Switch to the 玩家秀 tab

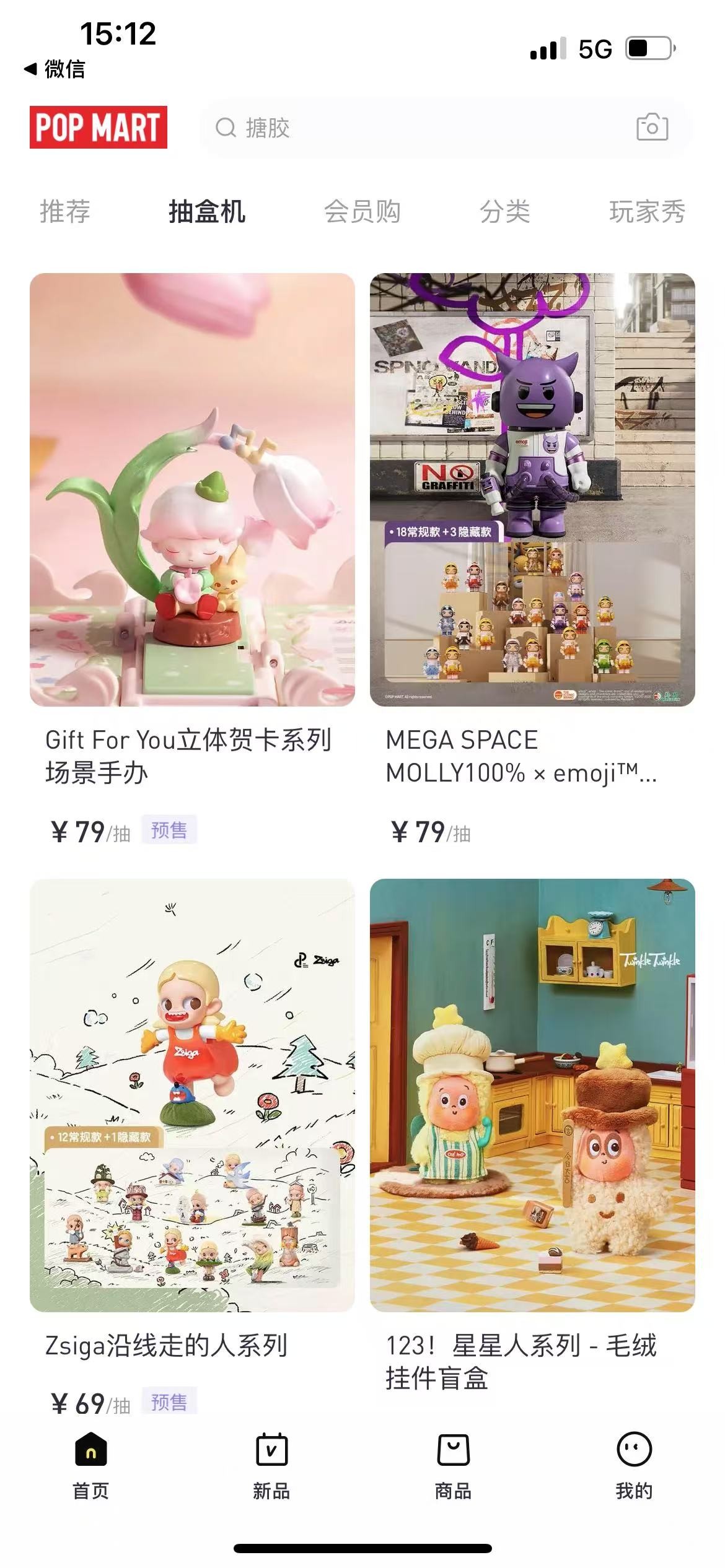648,212
